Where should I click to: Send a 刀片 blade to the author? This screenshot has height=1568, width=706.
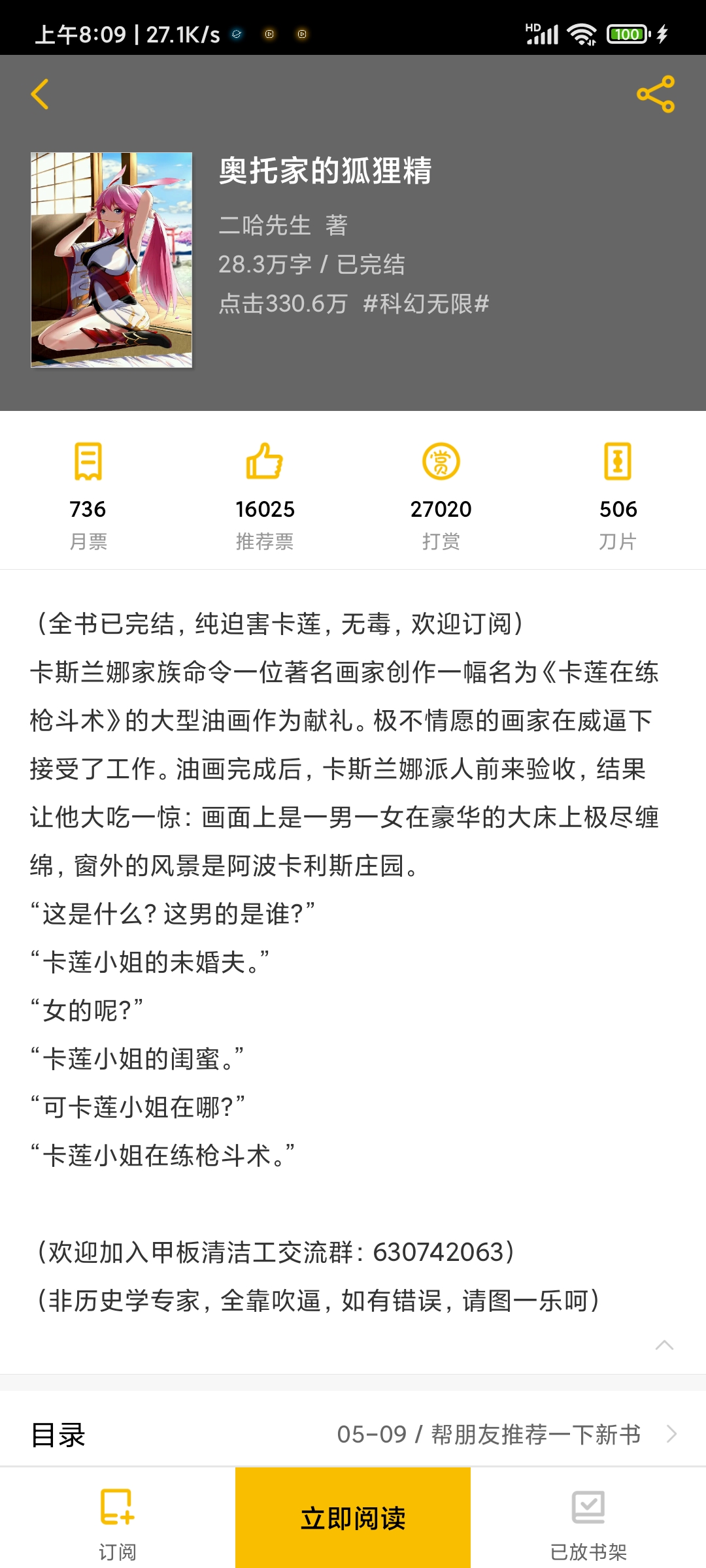point(618,495)
